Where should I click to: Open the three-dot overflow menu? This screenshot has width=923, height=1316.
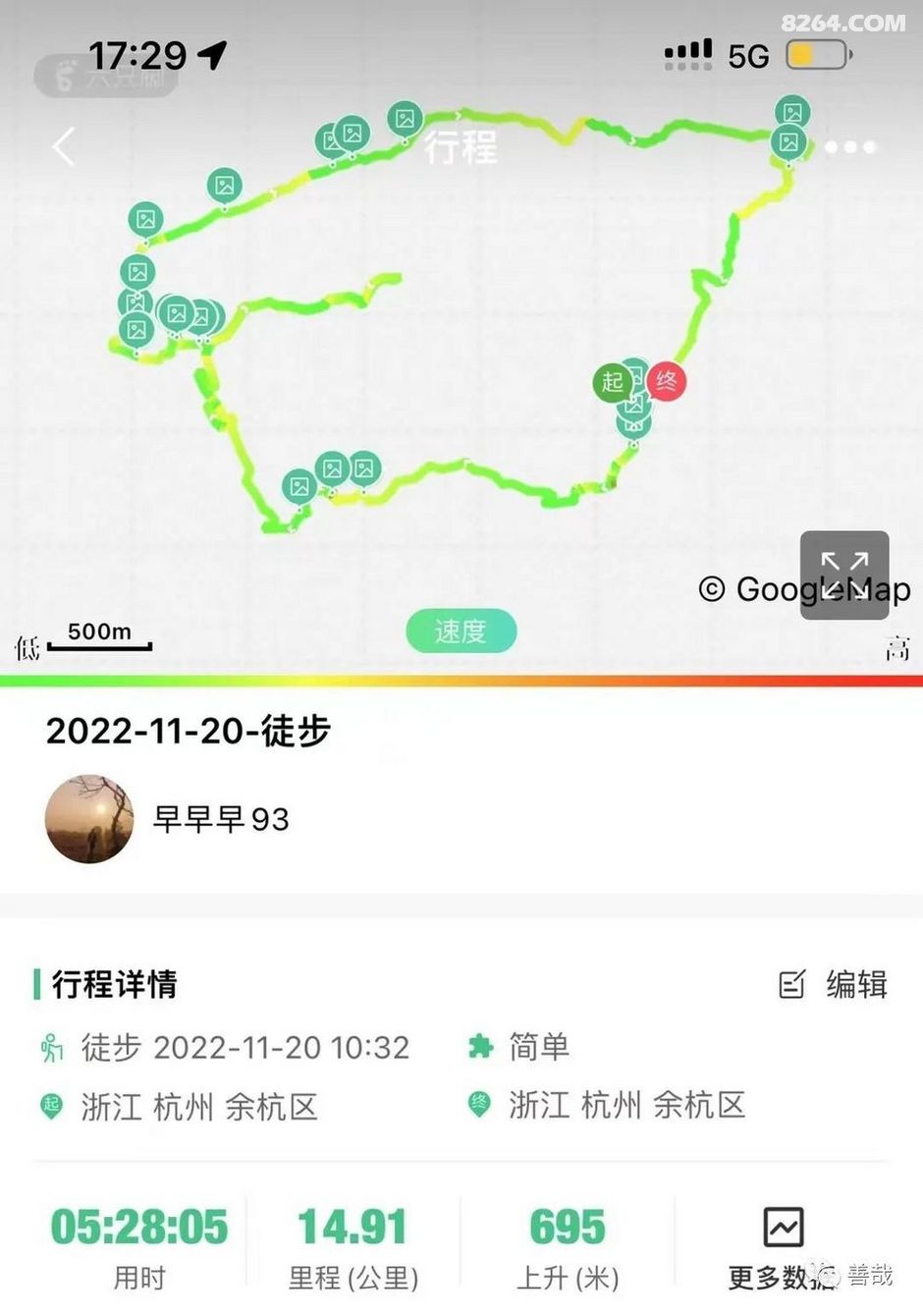(x=849, y=147)
